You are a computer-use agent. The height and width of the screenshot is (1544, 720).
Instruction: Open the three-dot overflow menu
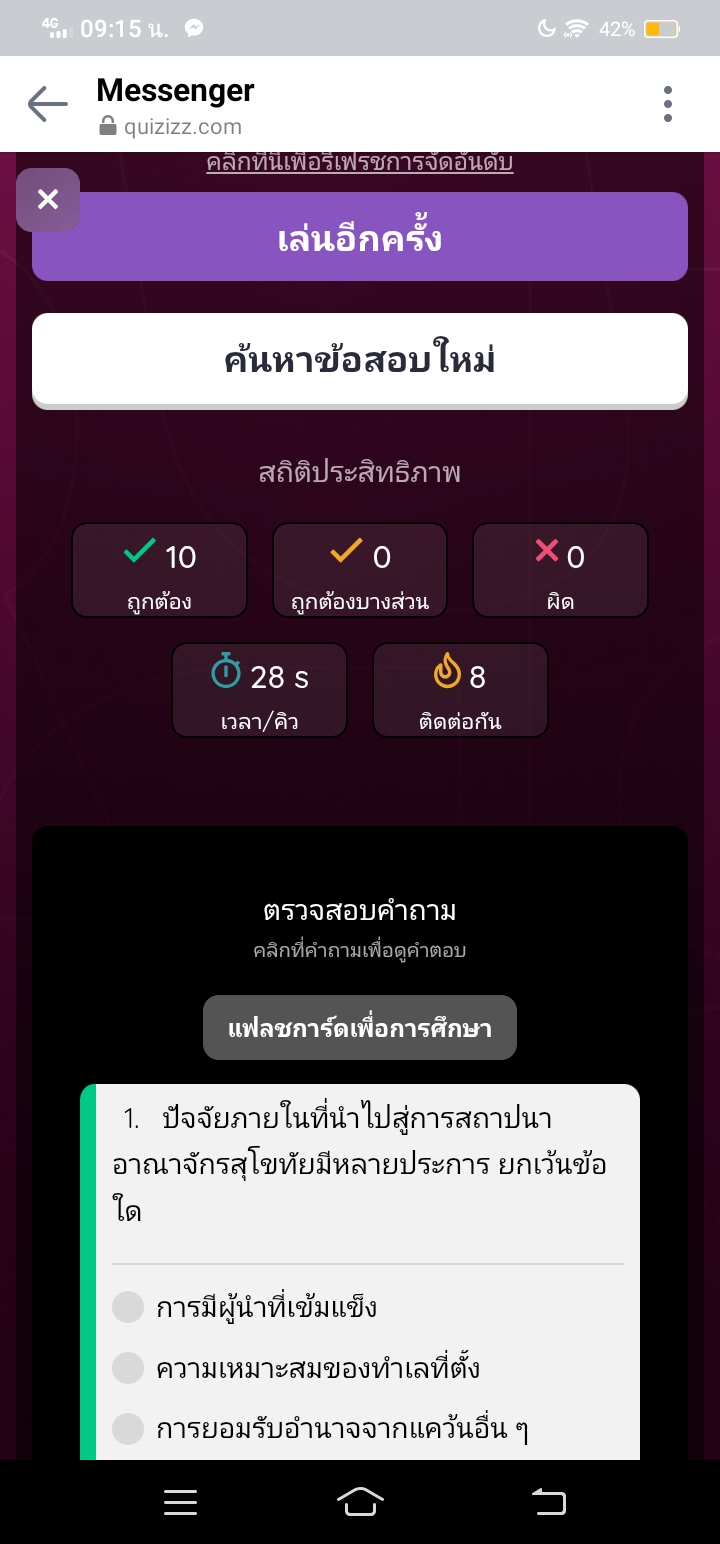pos(668,104)
